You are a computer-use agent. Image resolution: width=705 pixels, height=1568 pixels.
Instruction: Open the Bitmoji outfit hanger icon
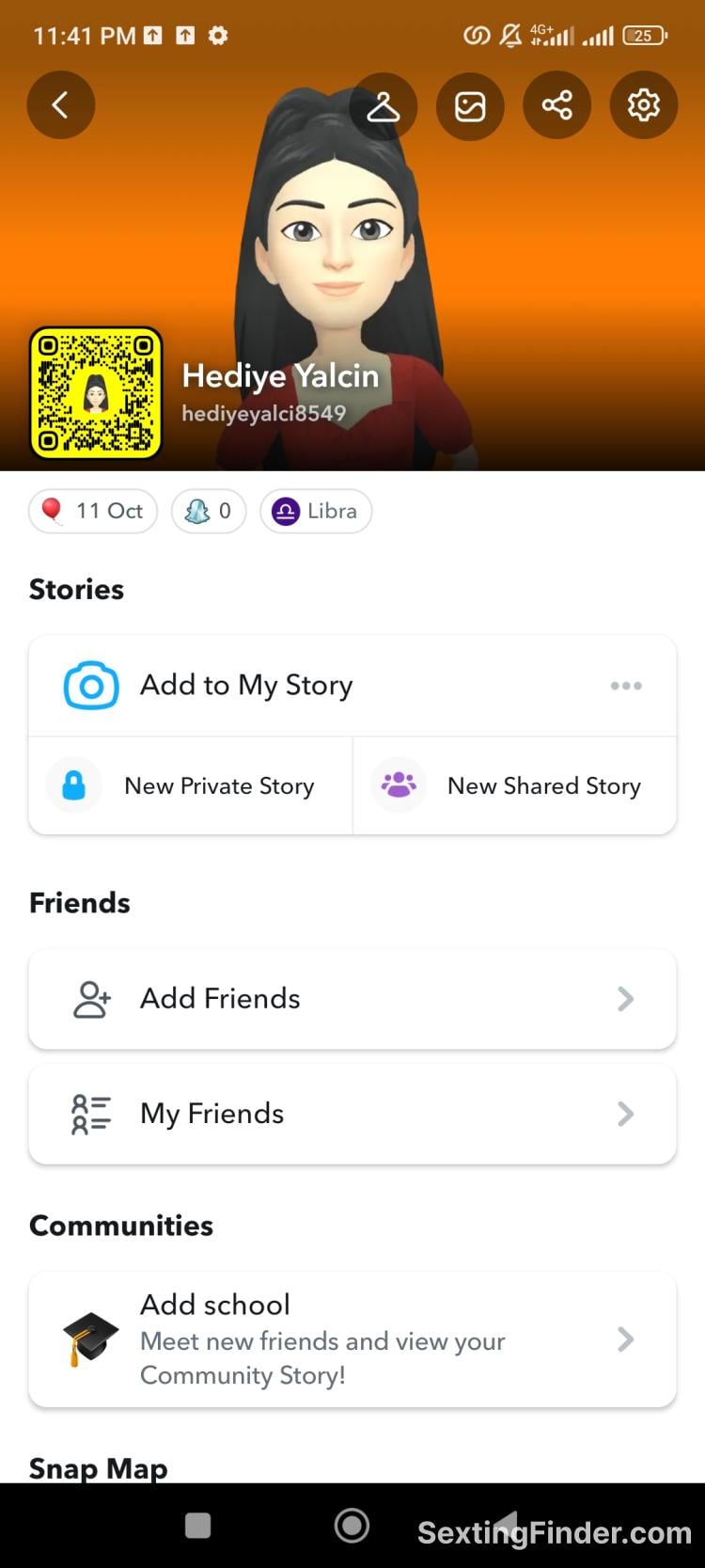(384, 105)
